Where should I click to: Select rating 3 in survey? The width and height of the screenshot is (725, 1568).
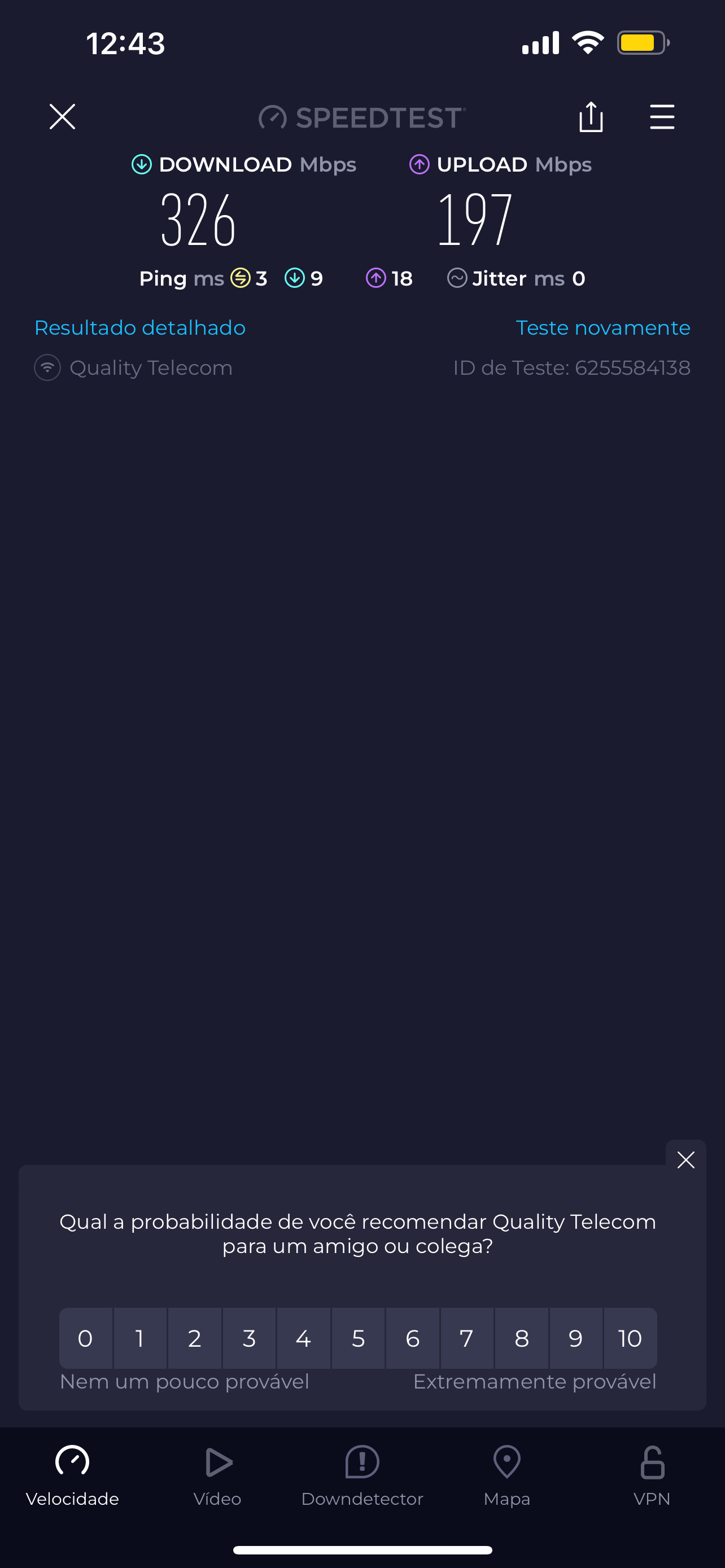pos(249,1338)
